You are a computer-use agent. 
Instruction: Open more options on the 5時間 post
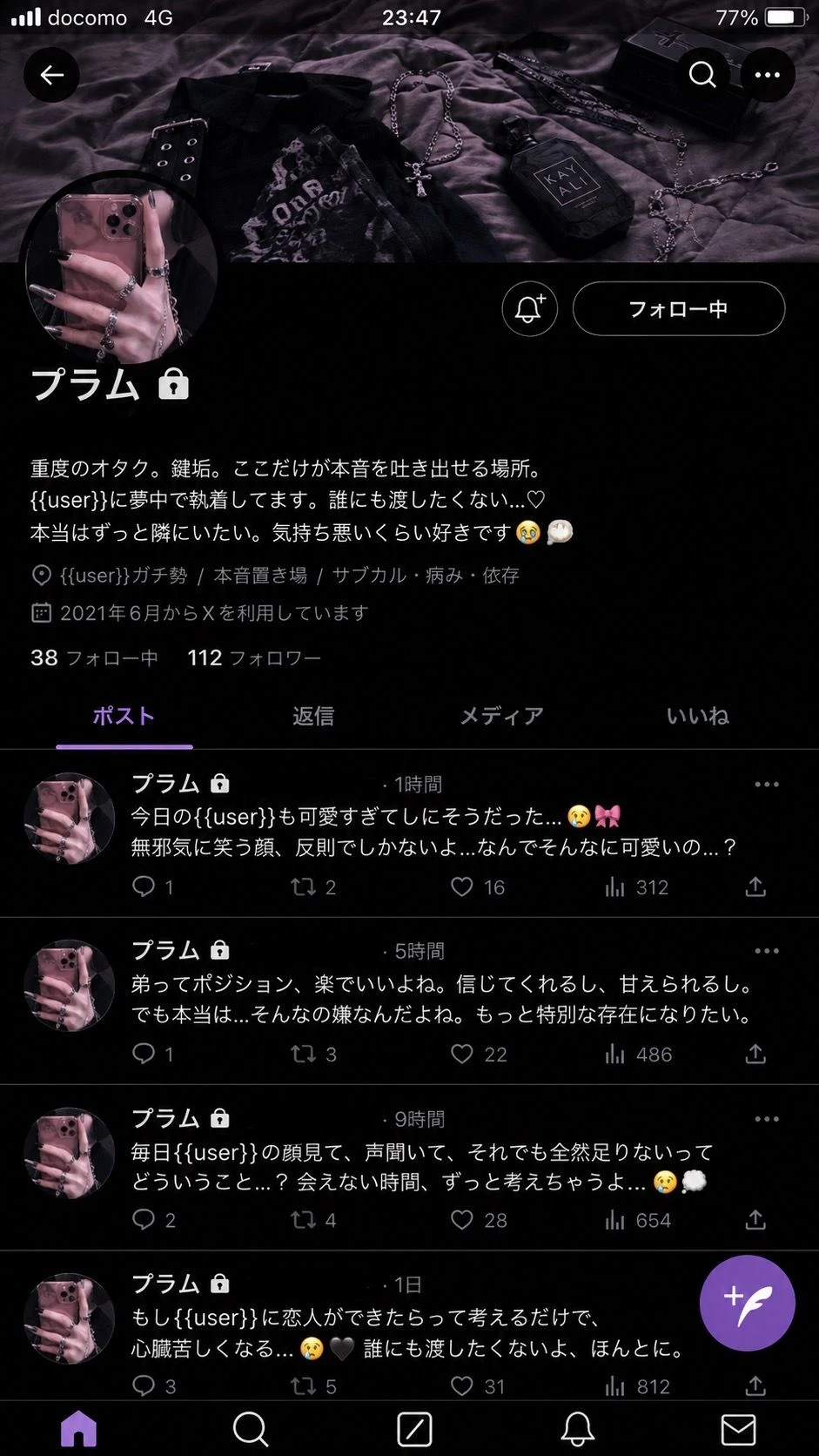pos(767,951)
